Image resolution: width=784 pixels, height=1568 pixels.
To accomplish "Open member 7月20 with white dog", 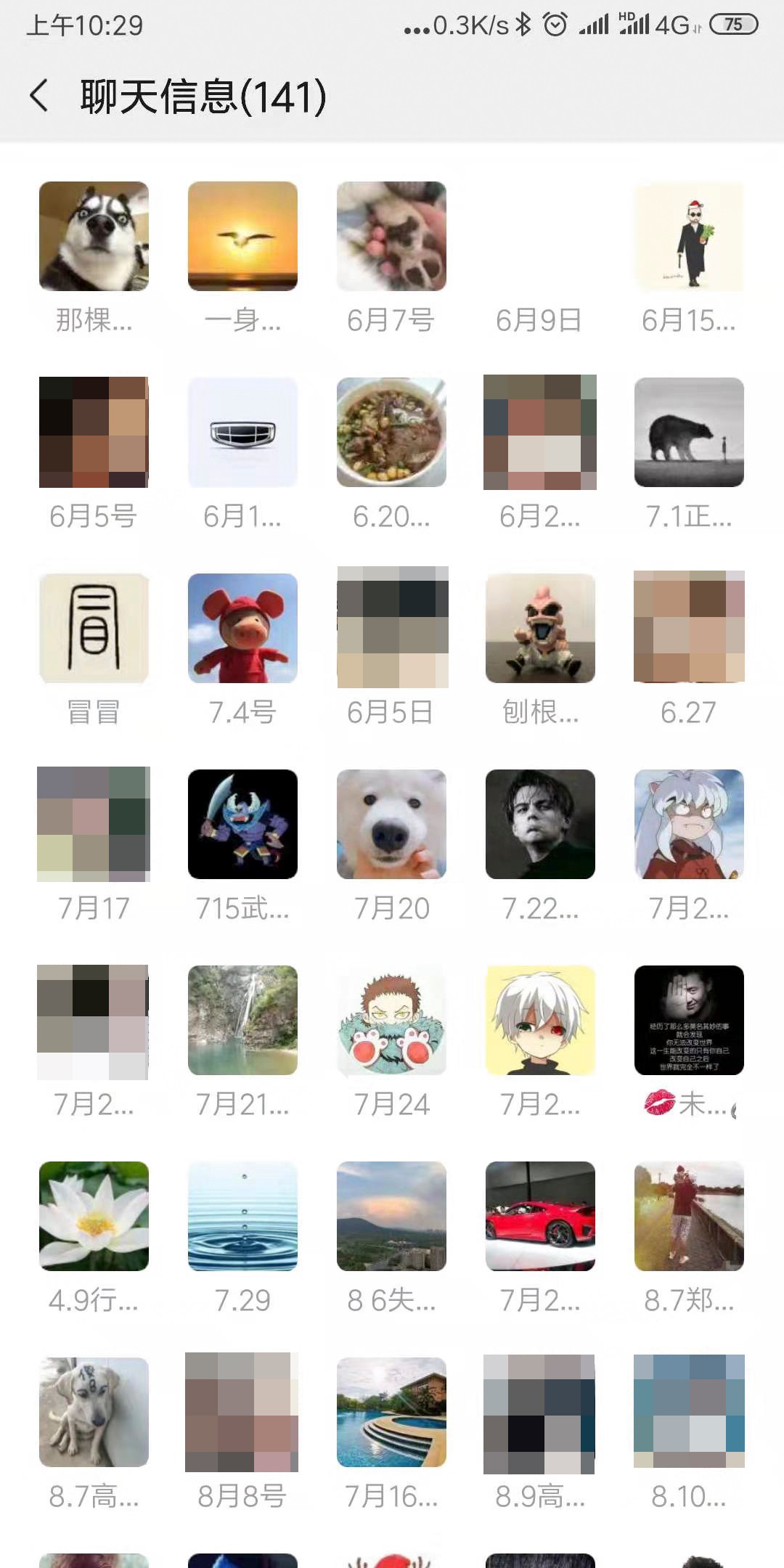I will [x=391, y=825].
